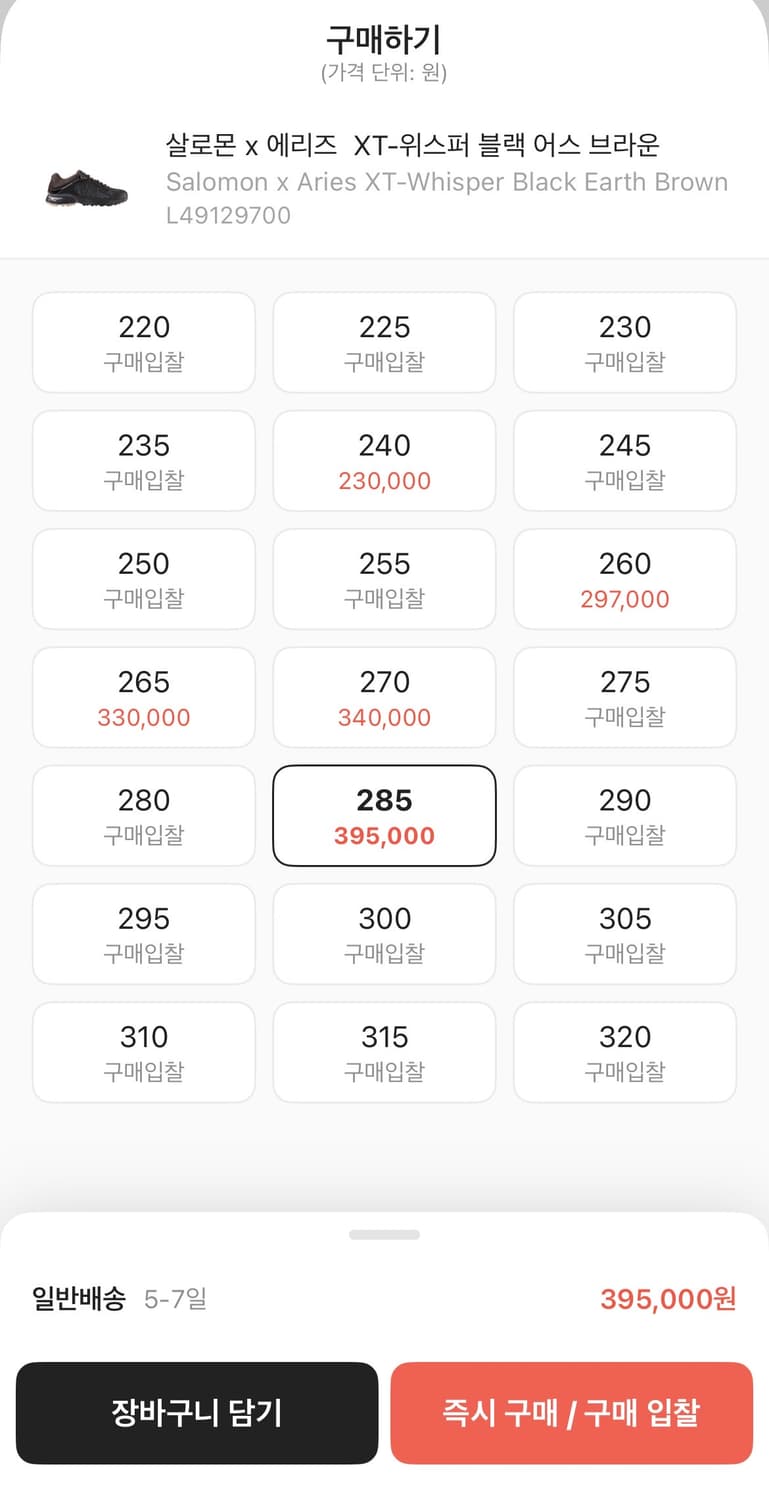Select size 315 purchase bid option
The image size is (769, 1500).
tap(384, 1051)
